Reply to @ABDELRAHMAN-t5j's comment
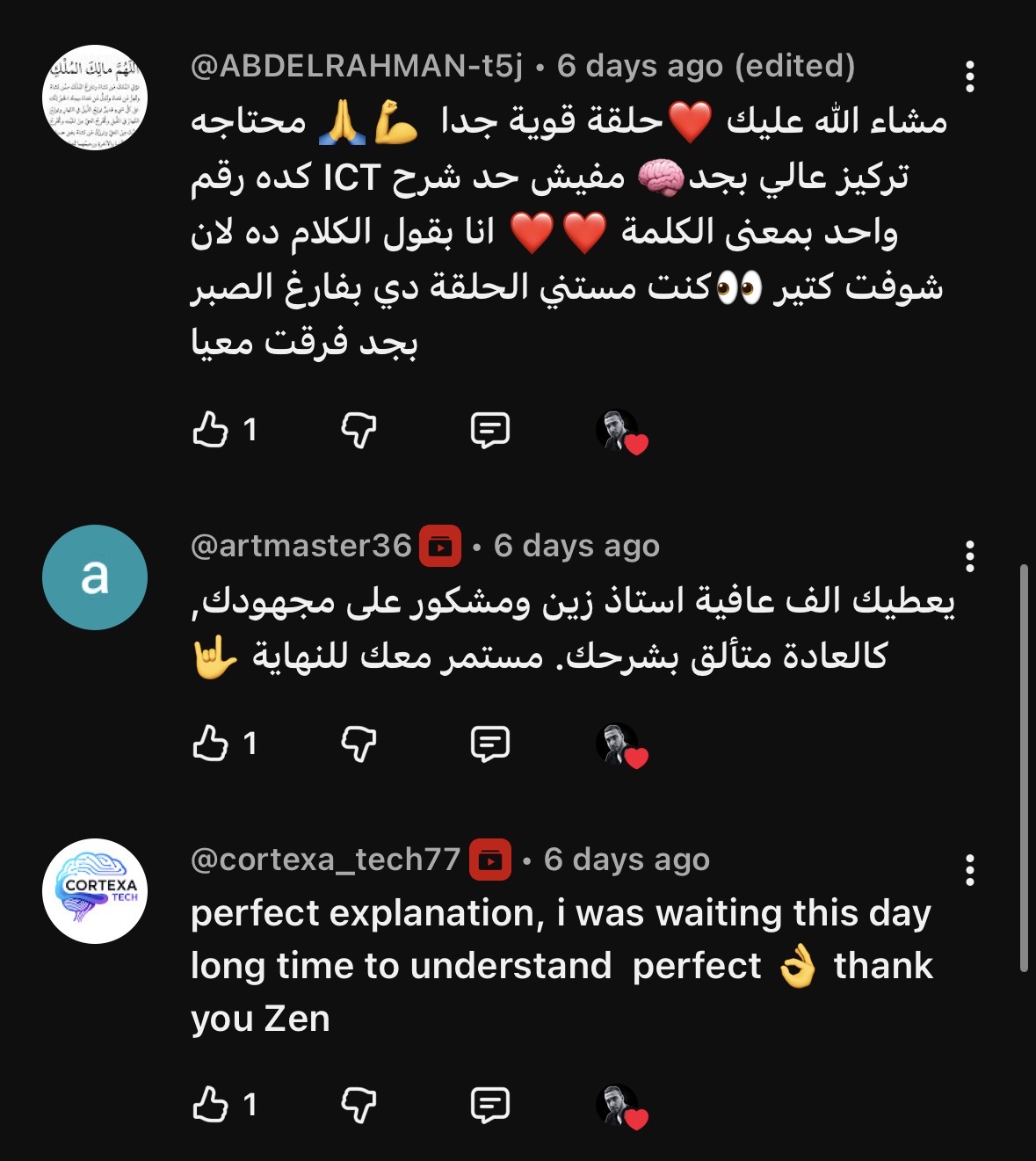 [x=490, y=430]
